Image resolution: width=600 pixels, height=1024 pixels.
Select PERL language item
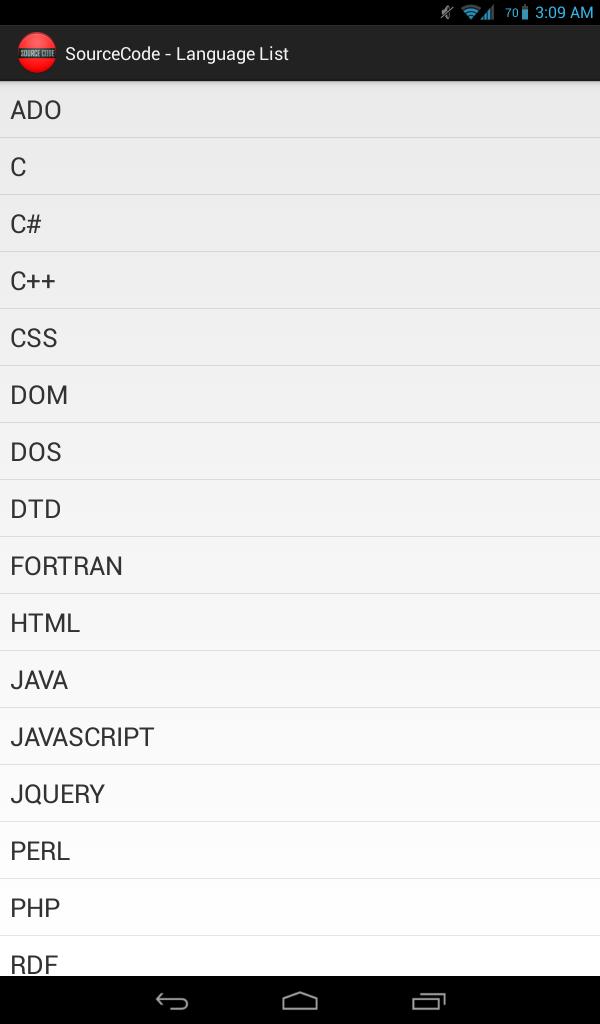pyautogui.click(x=300, y=851)
